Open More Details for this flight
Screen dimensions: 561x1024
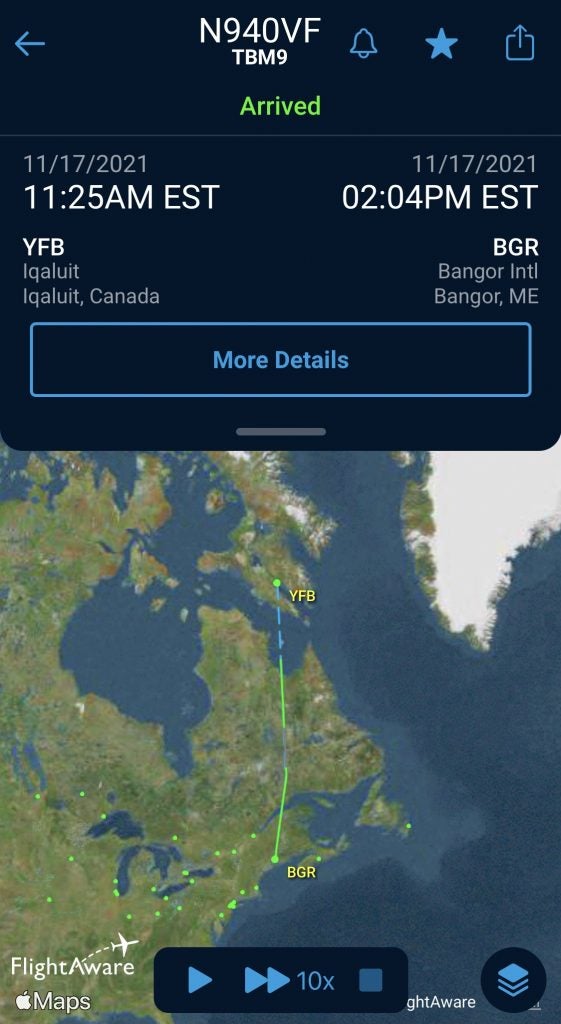pos(281,360)
